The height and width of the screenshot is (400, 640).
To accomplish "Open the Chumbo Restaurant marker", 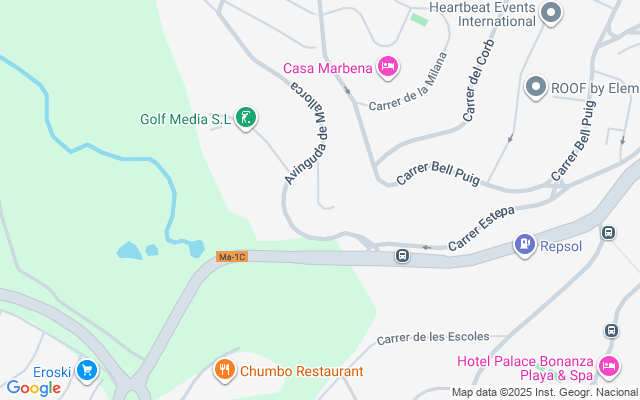I will pos(224,371).
